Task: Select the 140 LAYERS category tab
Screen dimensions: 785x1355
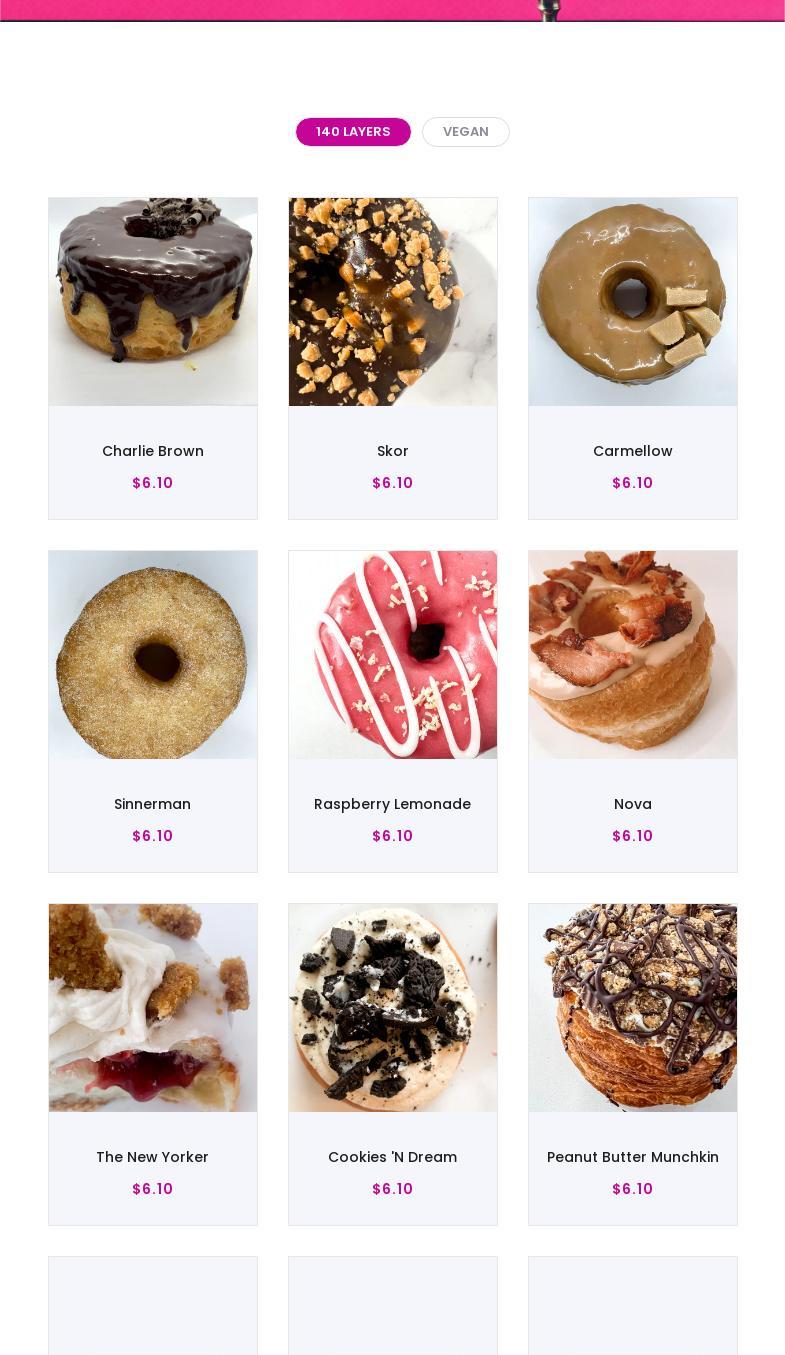Action: pyautogui.click(x=353, y=131)
